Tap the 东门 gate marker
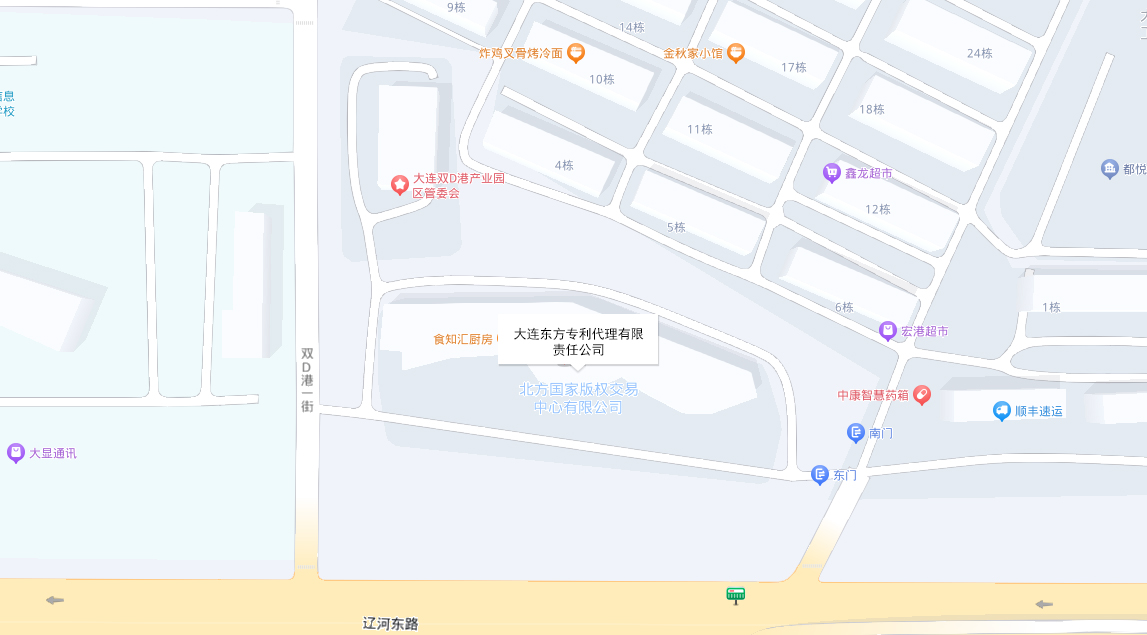This screenshot has height=635, width=1147. click(820, 476)
